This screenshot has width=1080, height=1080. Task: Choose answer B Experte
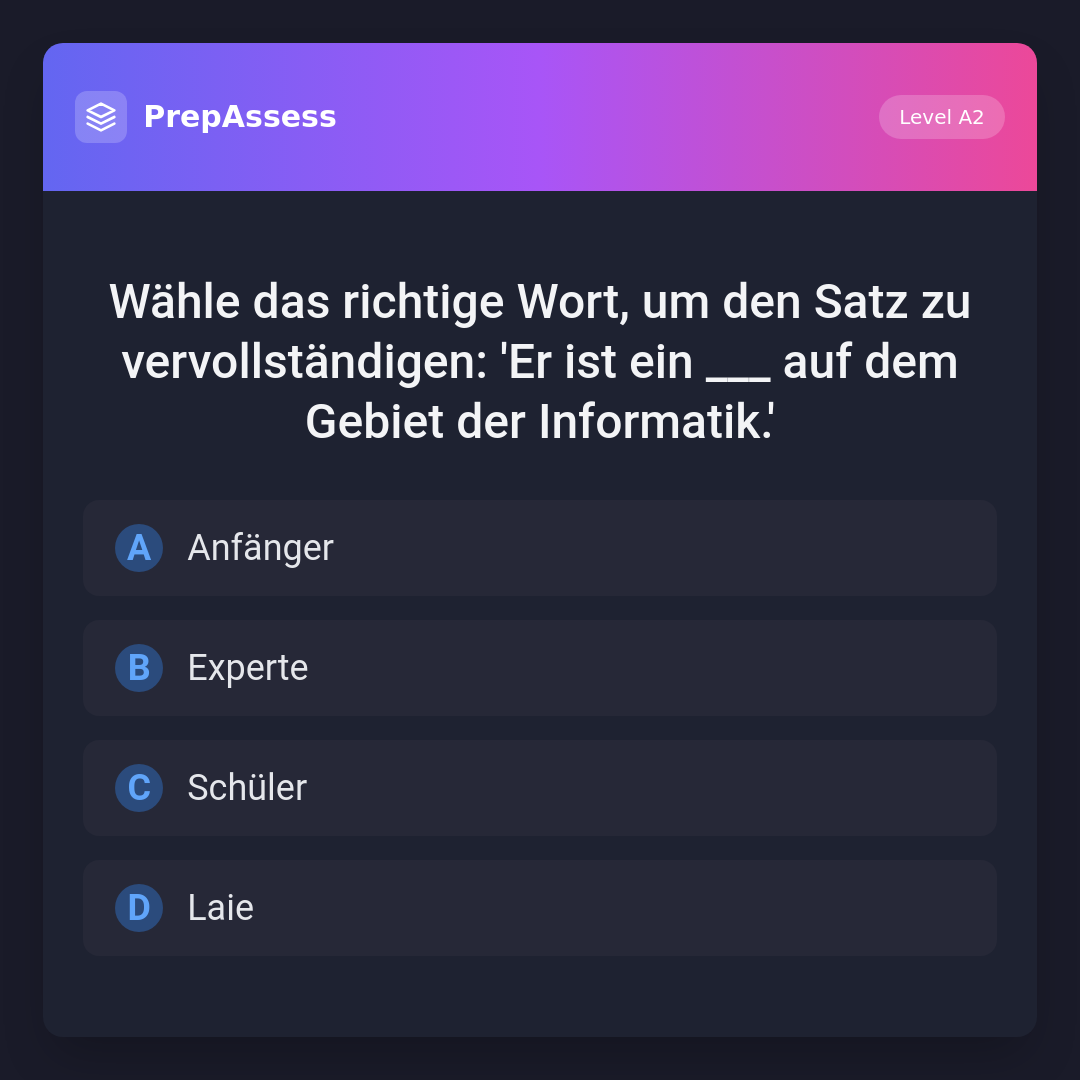pyautogui.click(x=540, y=668)
